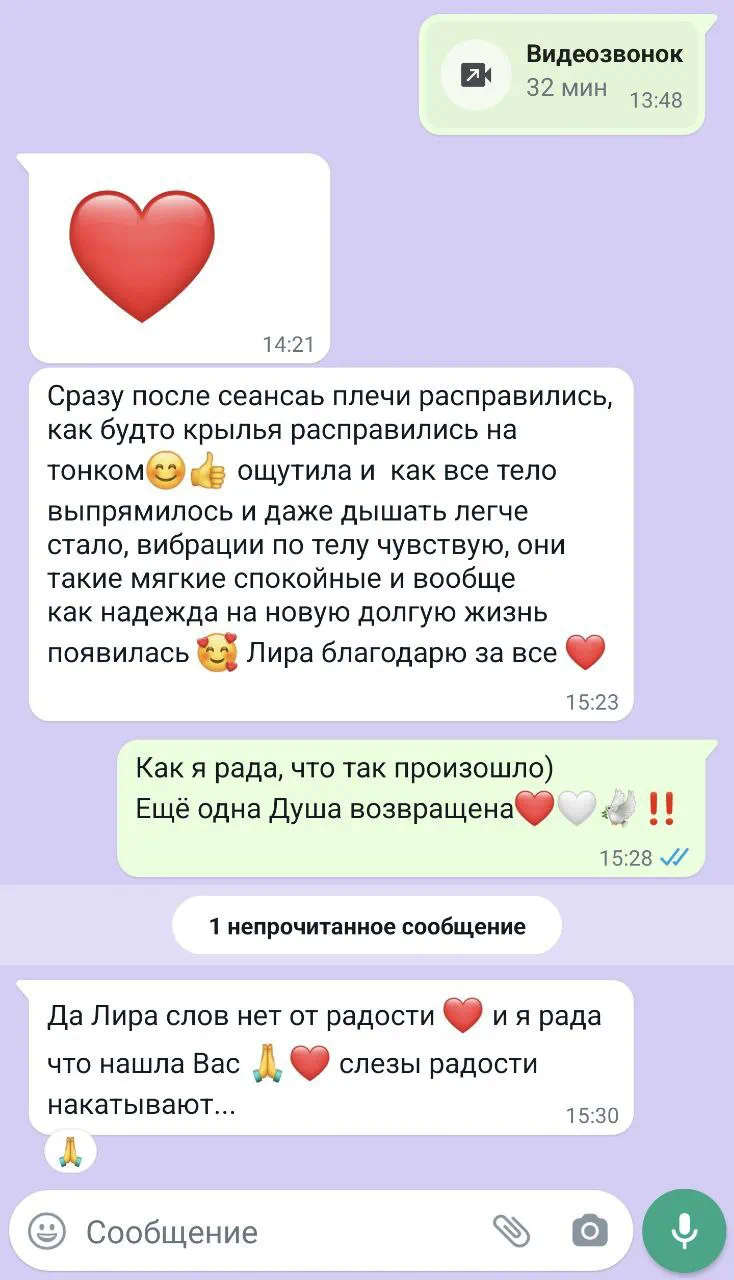Screen dimensions: 734x1280
Task: Open the camera from the message bar
Action: pos(589,1231)
